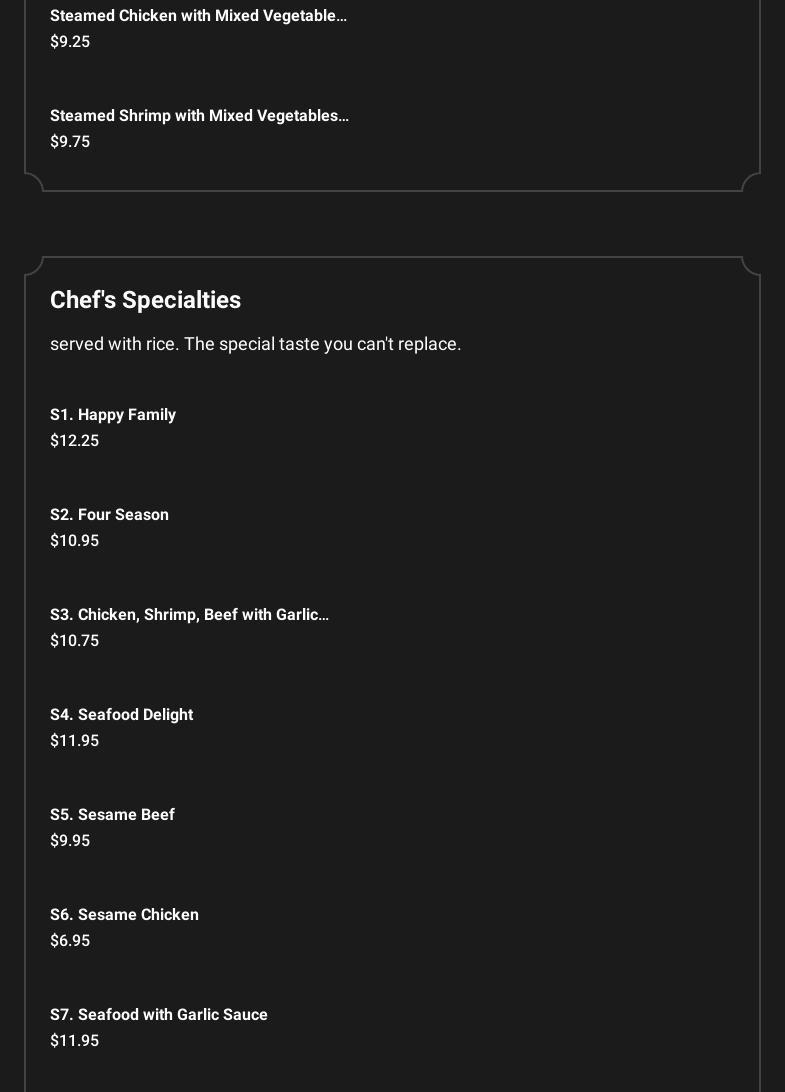
Task: Pick S6. Sesame Chicken
Action: pos(124,915)
